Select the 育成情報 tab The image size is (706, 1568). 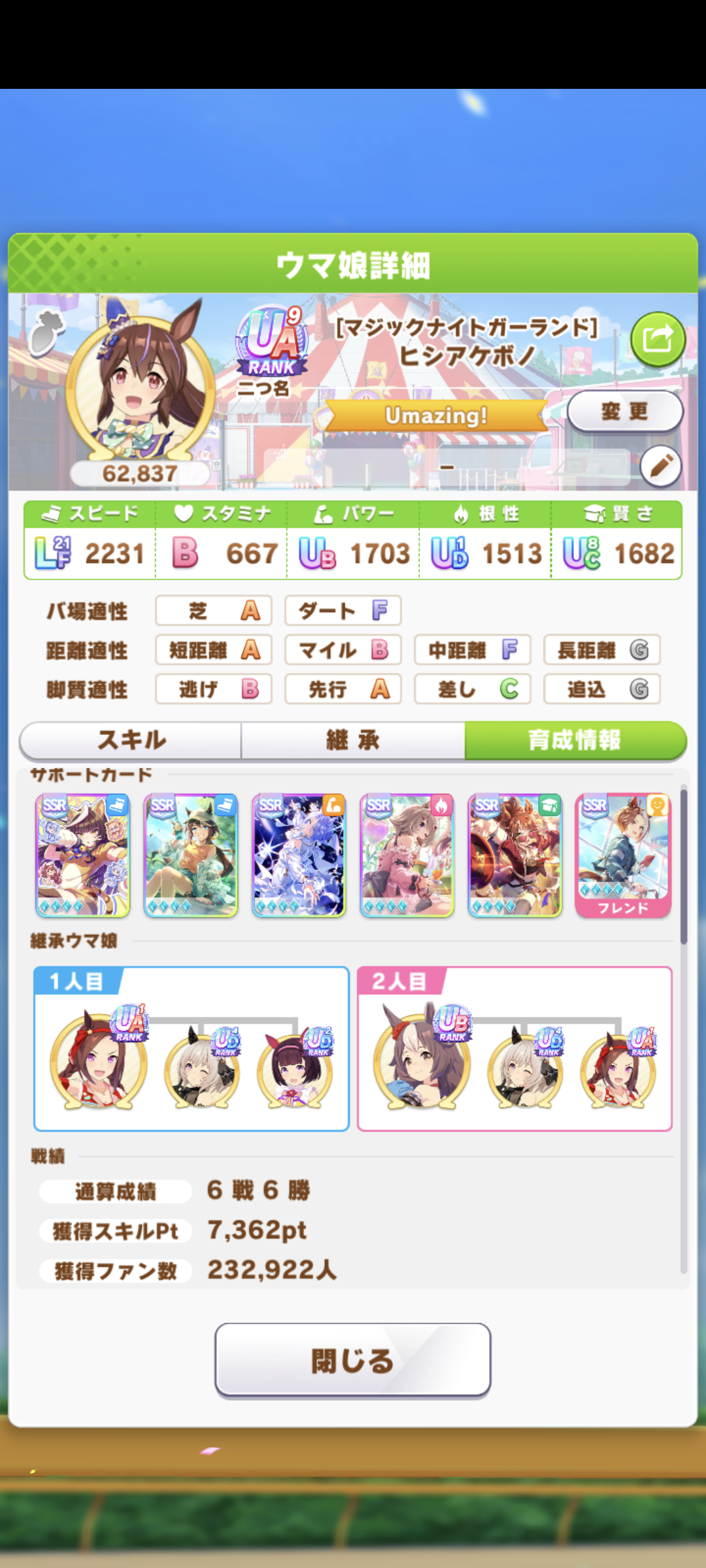click(x=575, y=740)
